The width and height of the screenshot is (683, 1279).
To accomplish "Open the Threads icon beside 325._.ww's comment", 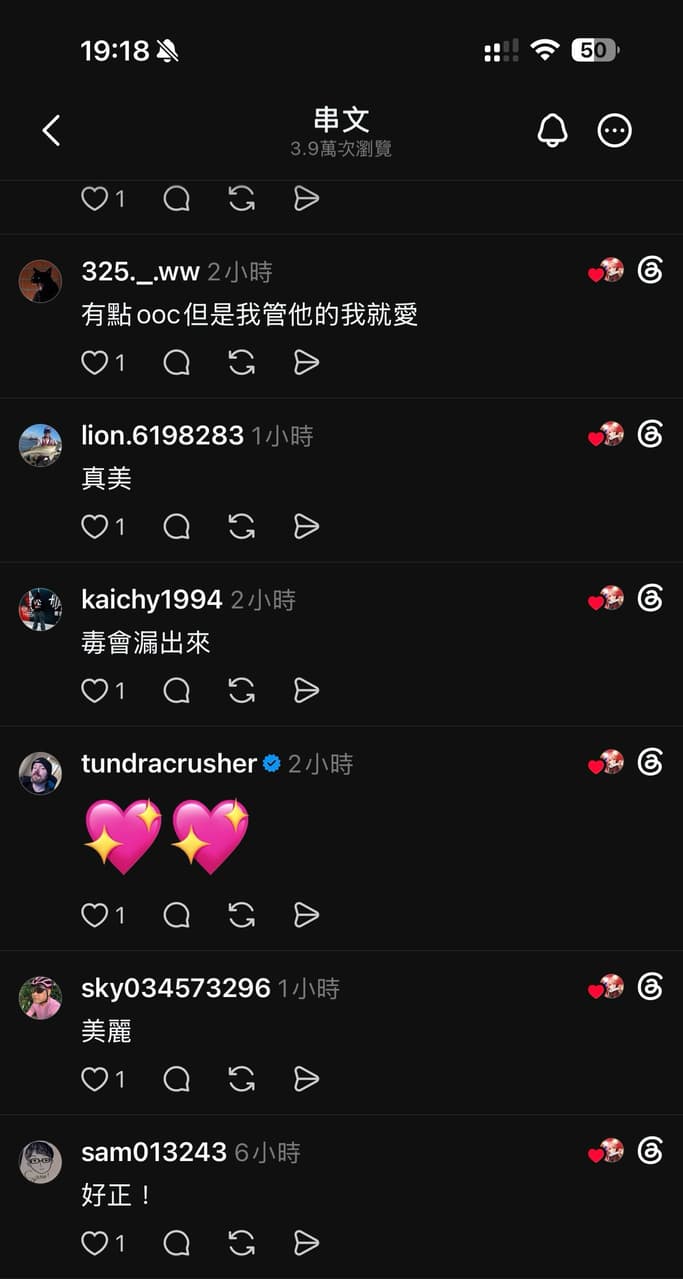I will 650,270.
